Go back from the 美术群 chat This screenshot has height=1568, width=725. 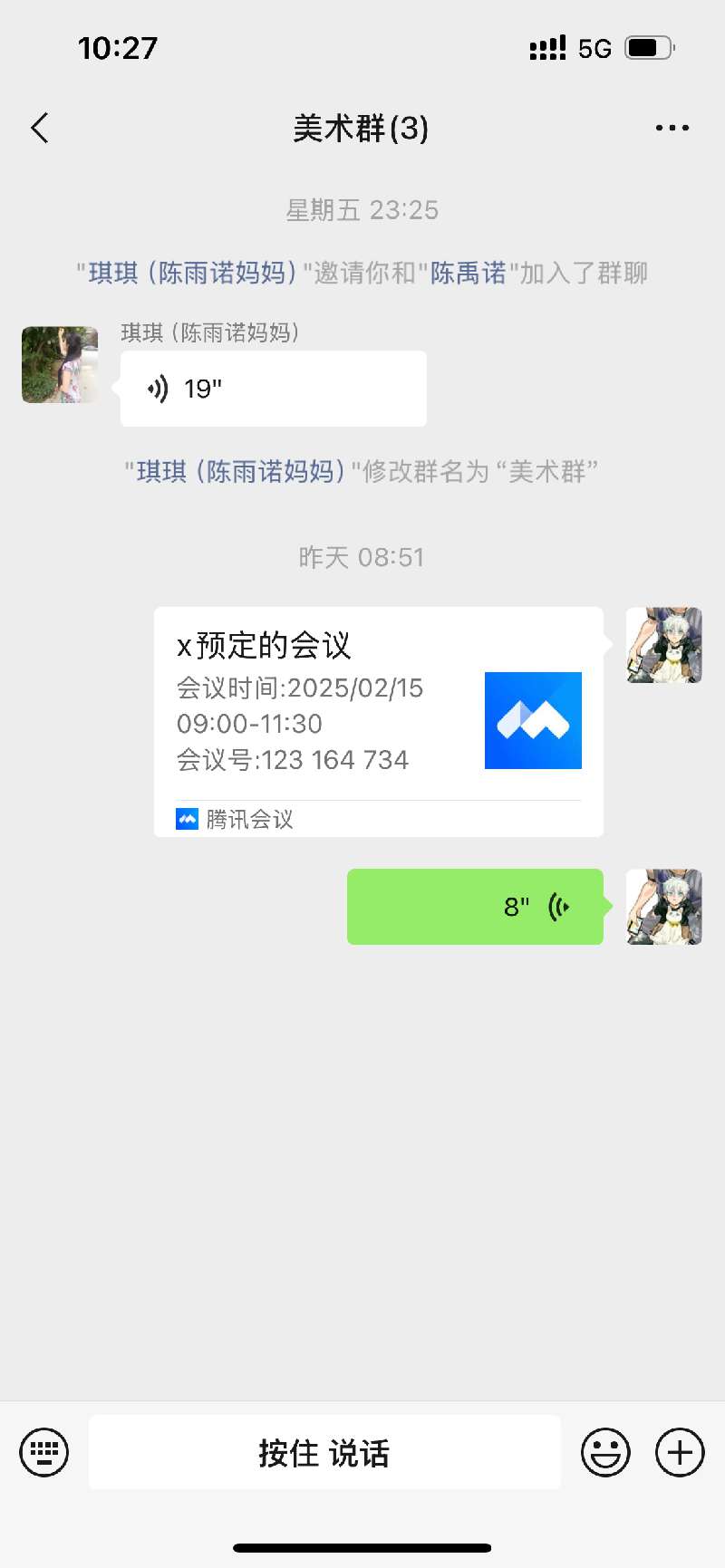click(40, 129)
